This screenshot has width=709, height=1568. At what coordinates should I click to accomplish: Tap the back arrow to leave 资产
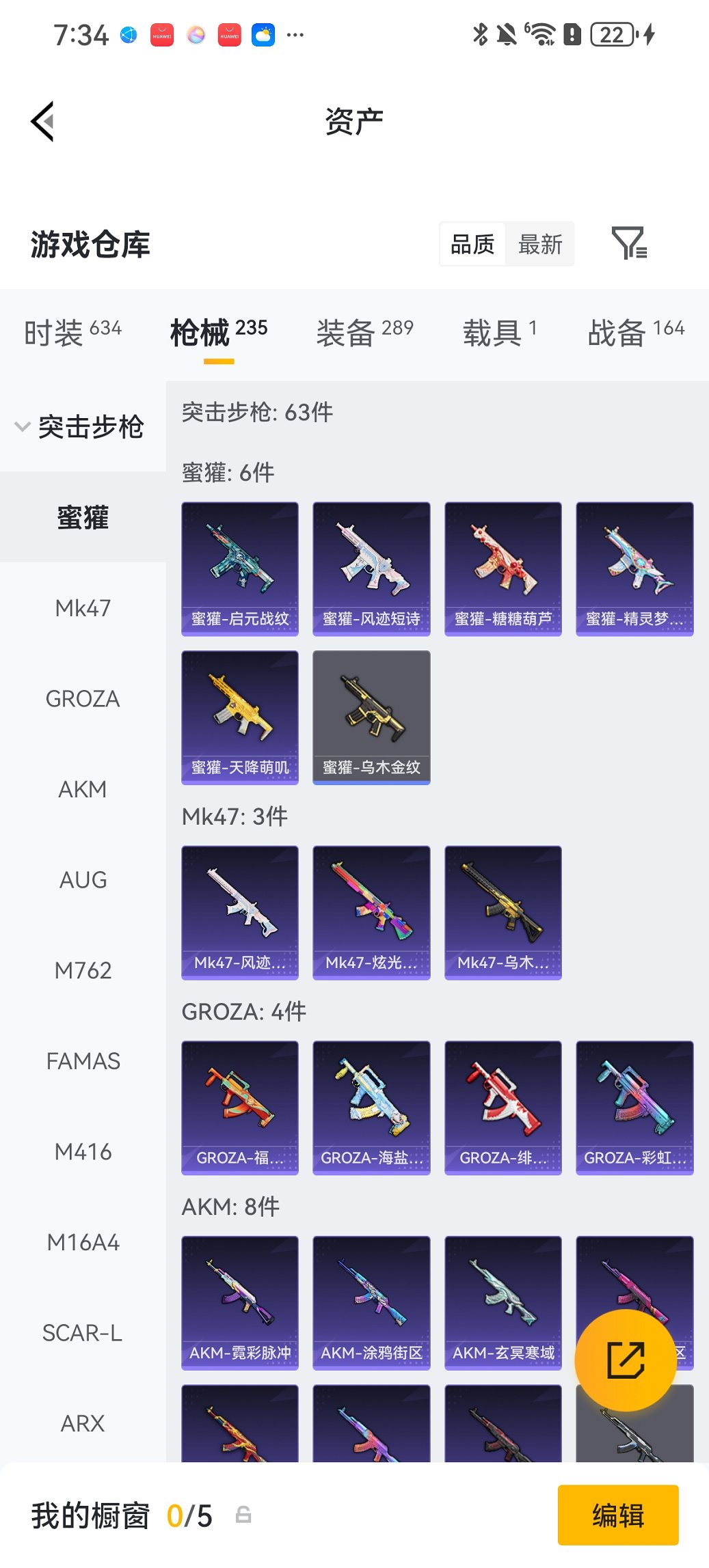42,121
